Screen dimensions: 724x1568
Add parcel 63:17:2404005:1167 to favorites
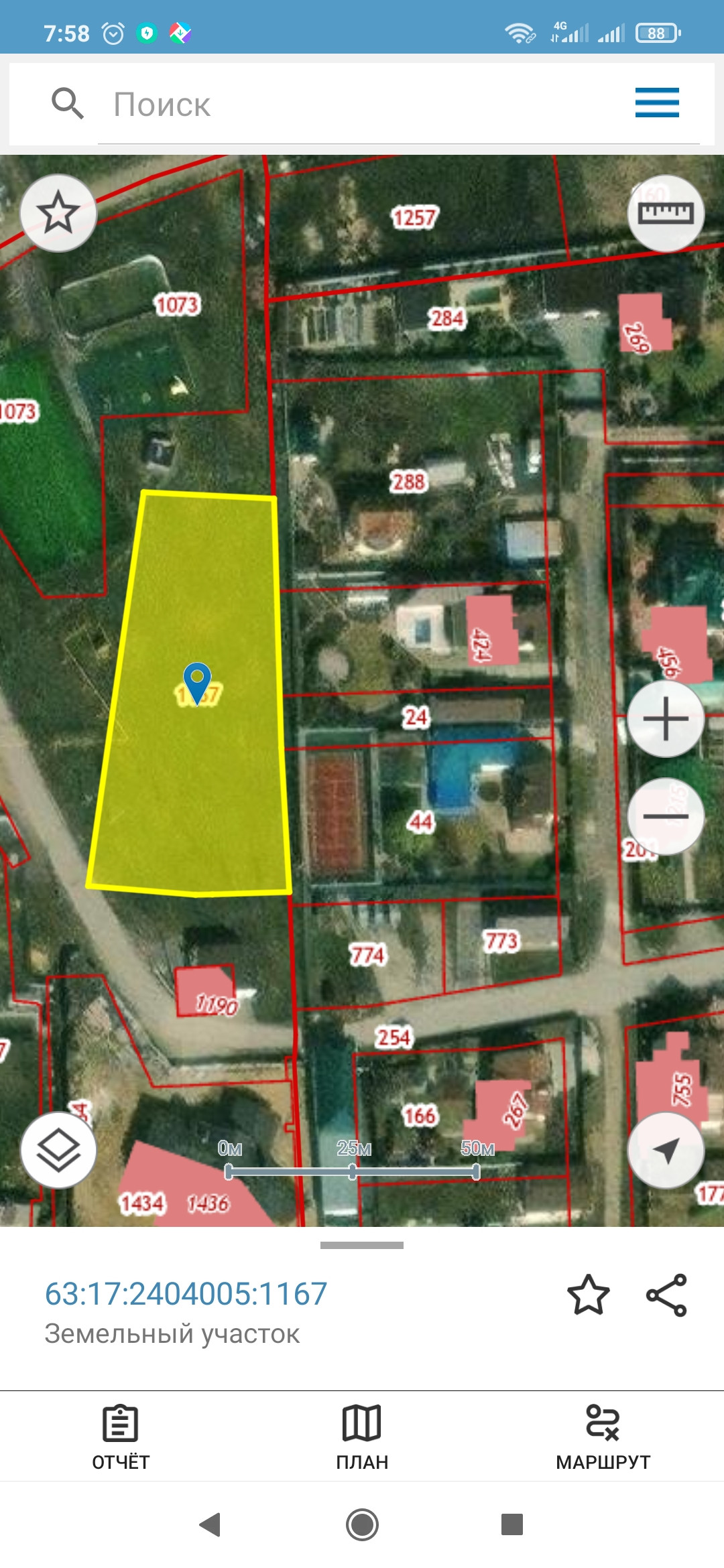588,1295
